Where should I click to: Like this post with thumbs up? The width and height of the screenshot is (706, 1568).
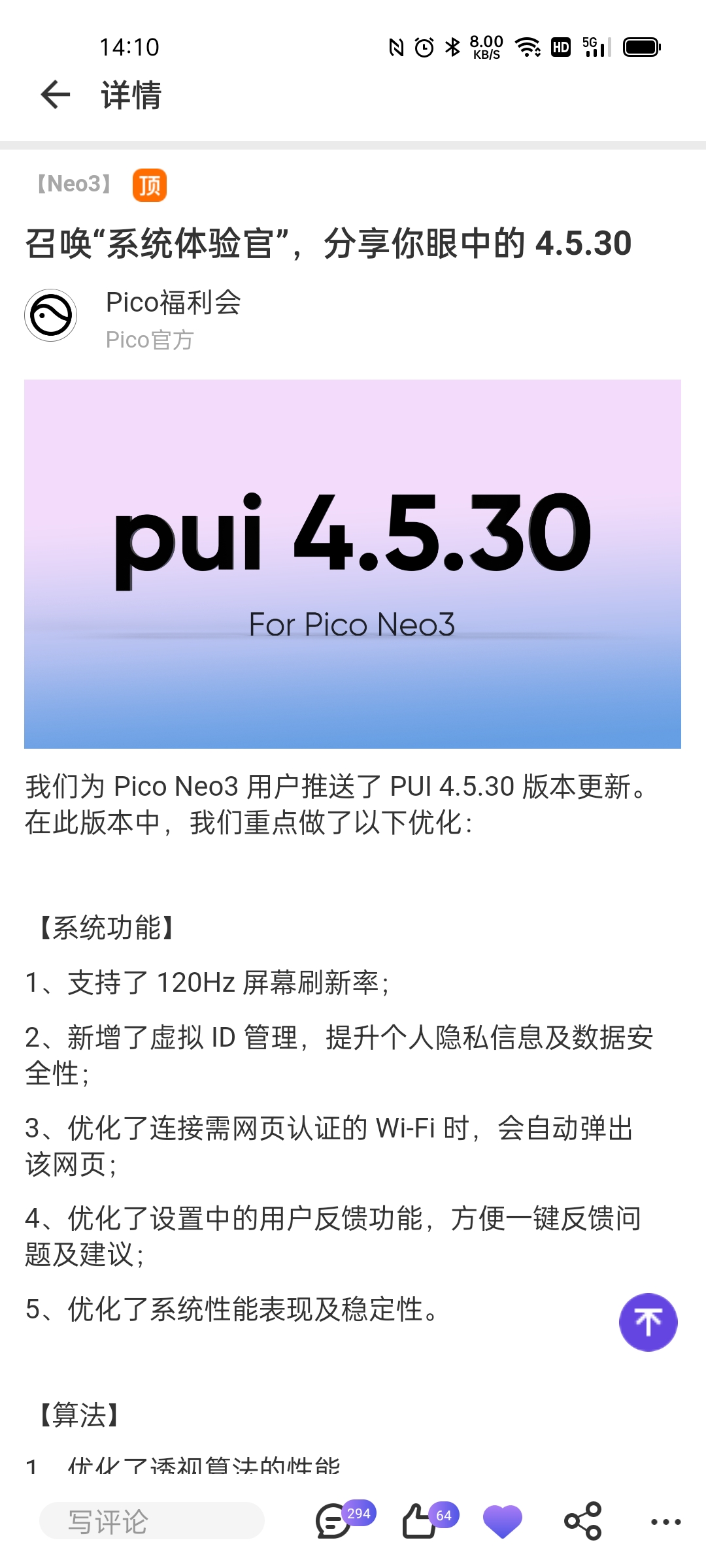(x=420, y=1521)
